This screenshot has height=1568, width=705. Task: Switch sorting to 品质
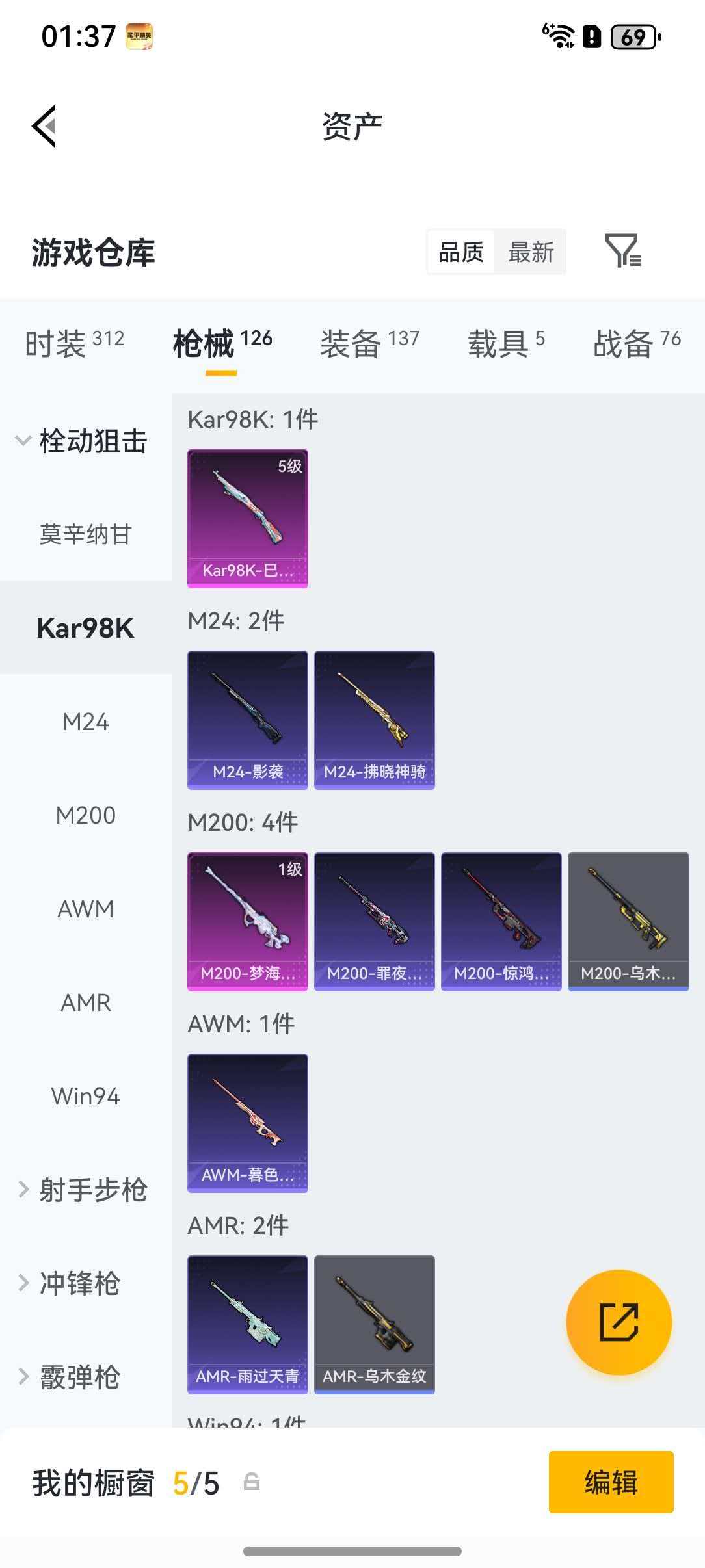[x=460, y=252]
